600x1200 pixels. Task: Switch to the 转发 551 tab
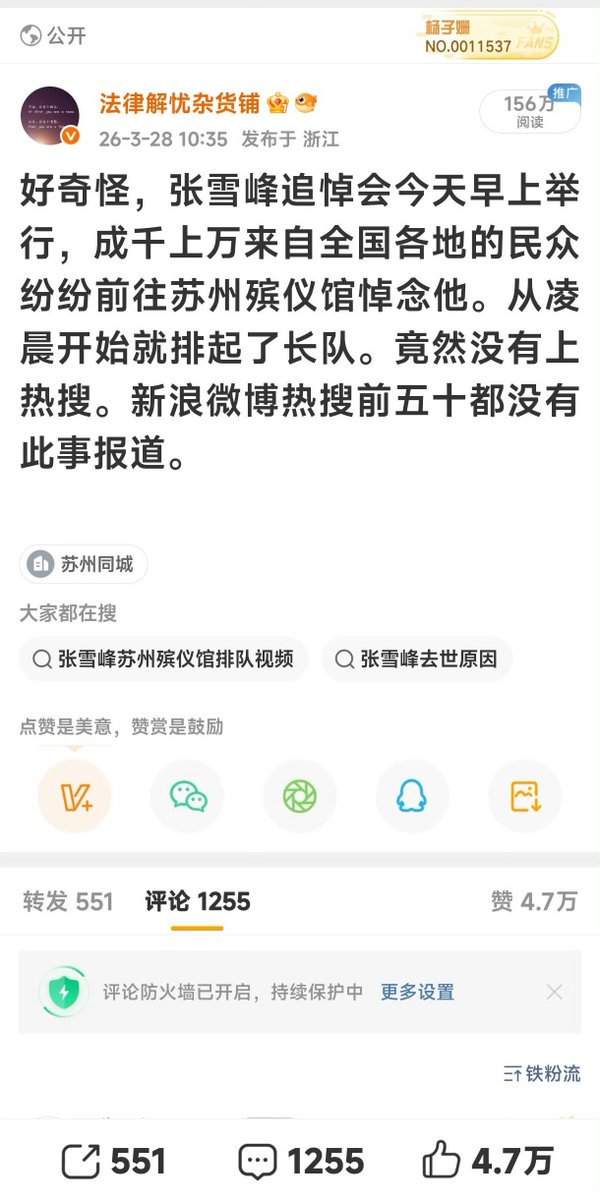(68, 901)
